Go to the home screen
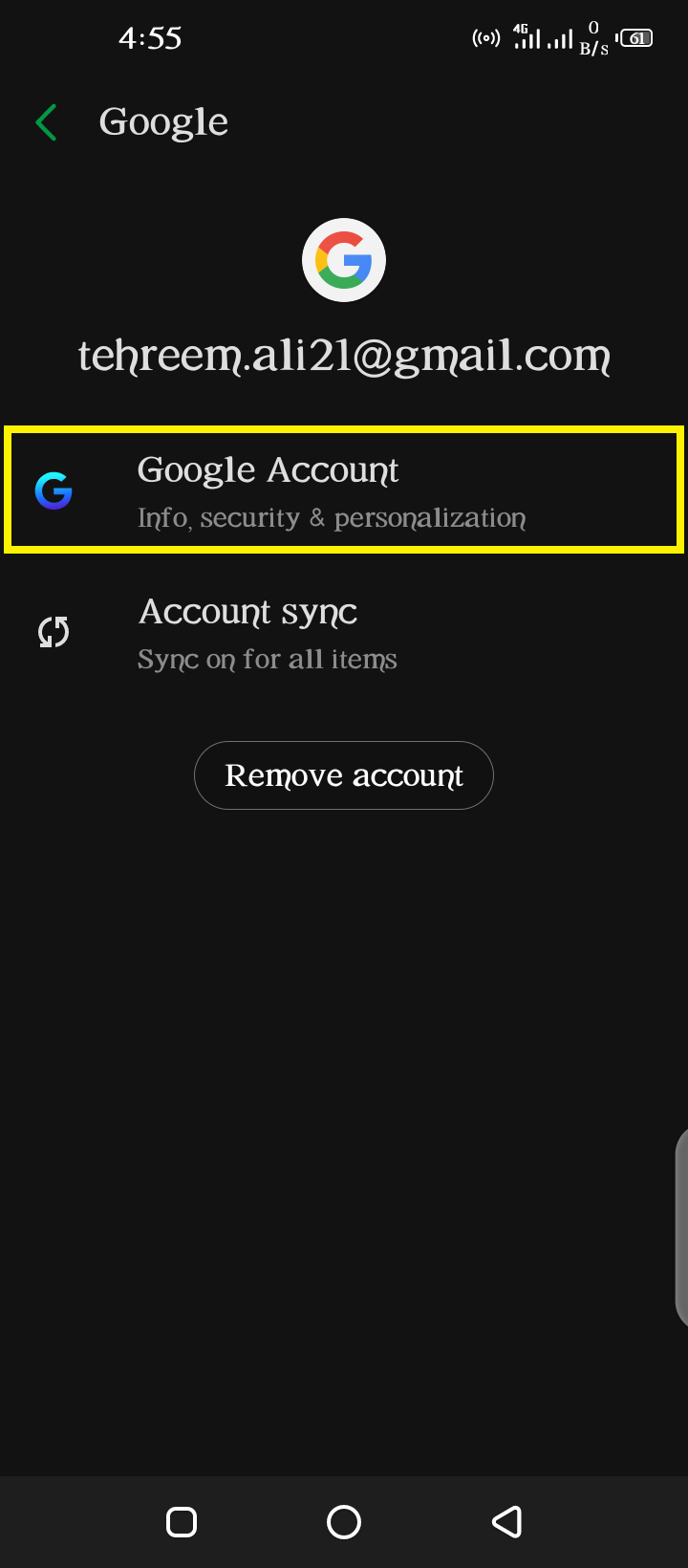Screen dimensions: 688x1568 pyautogui.click(x=344, y=1521)
